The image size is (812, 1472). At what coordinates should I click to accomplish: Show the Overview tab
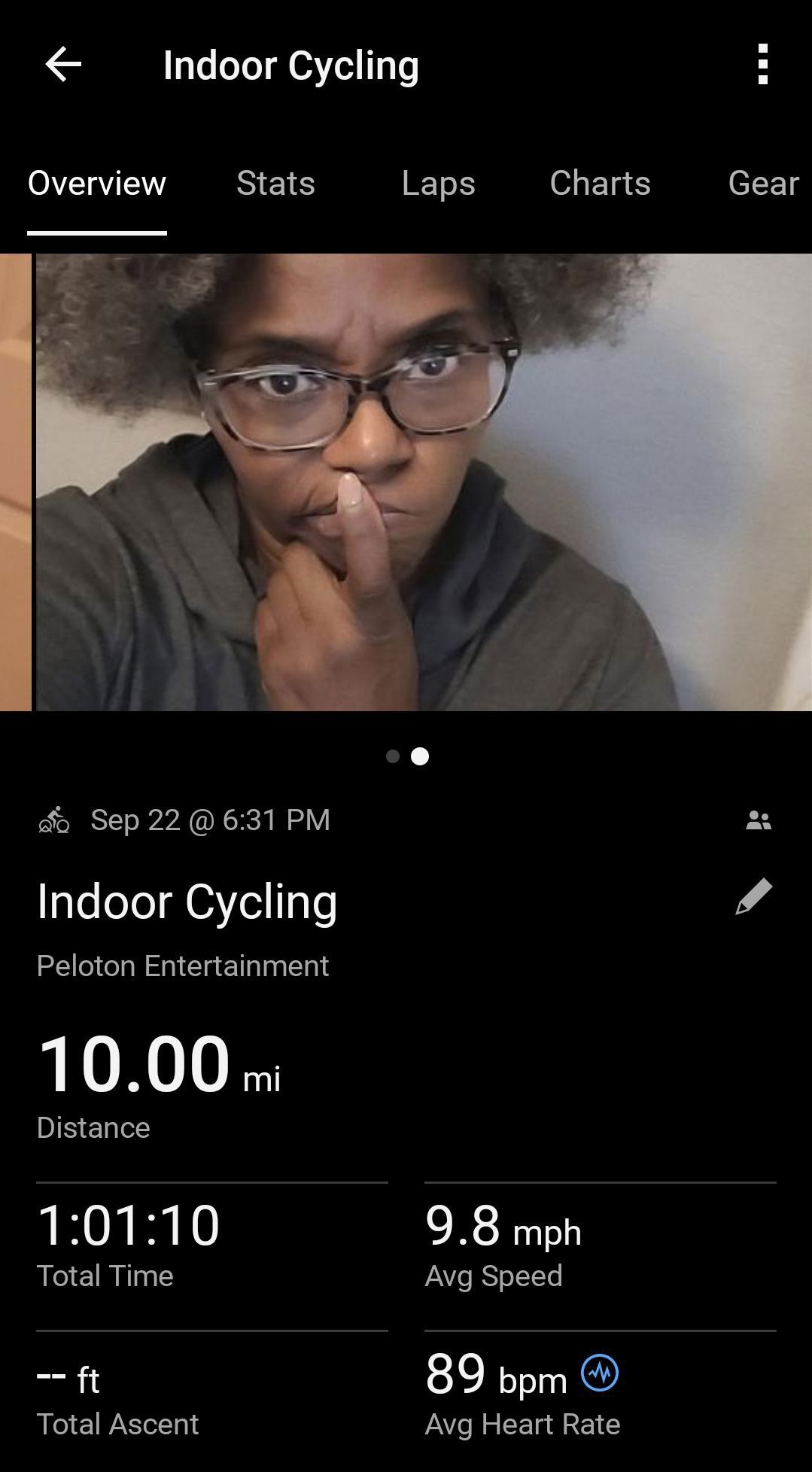(97, 184)
